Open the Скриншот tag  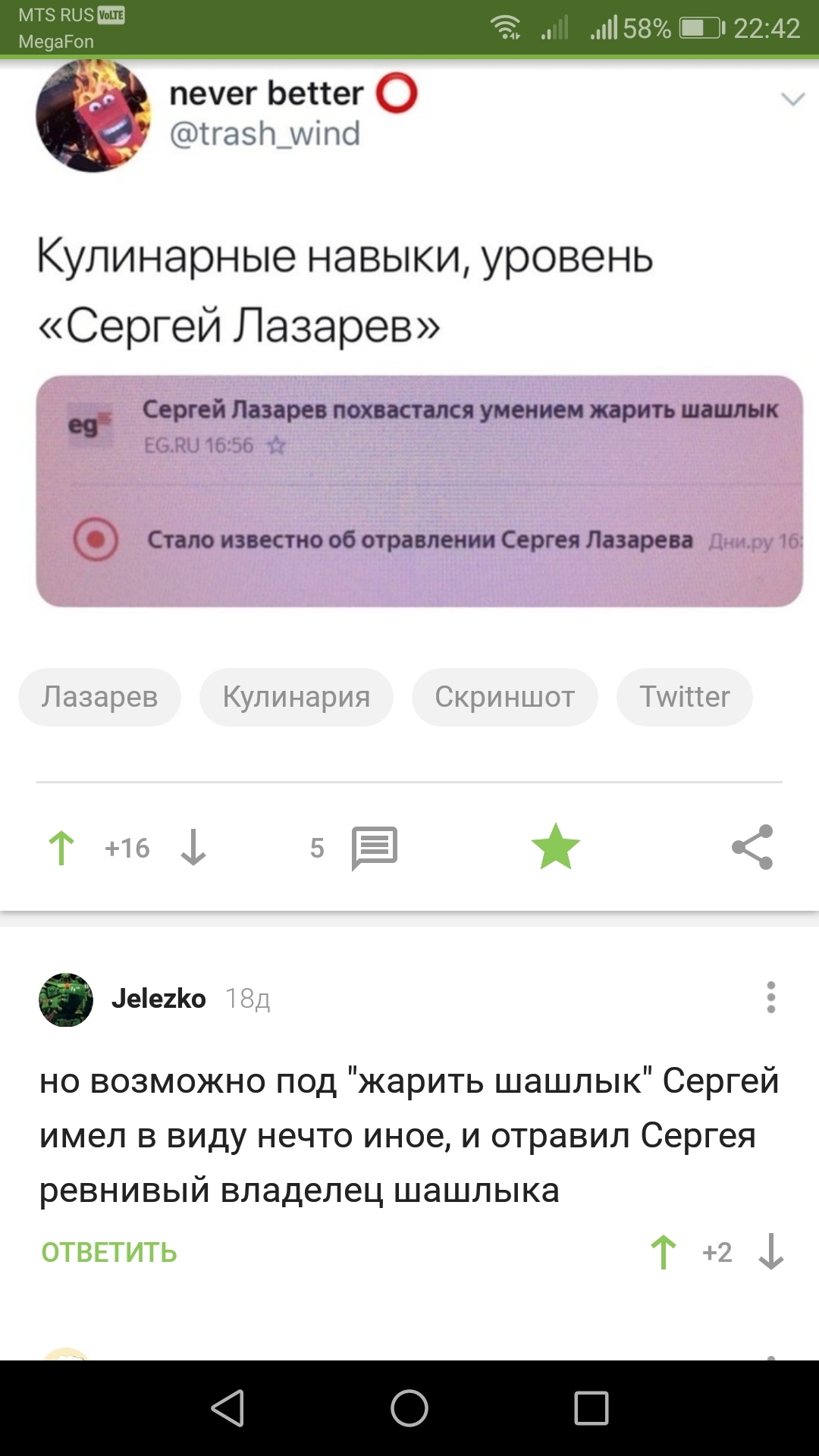click(x=504, y=697)
